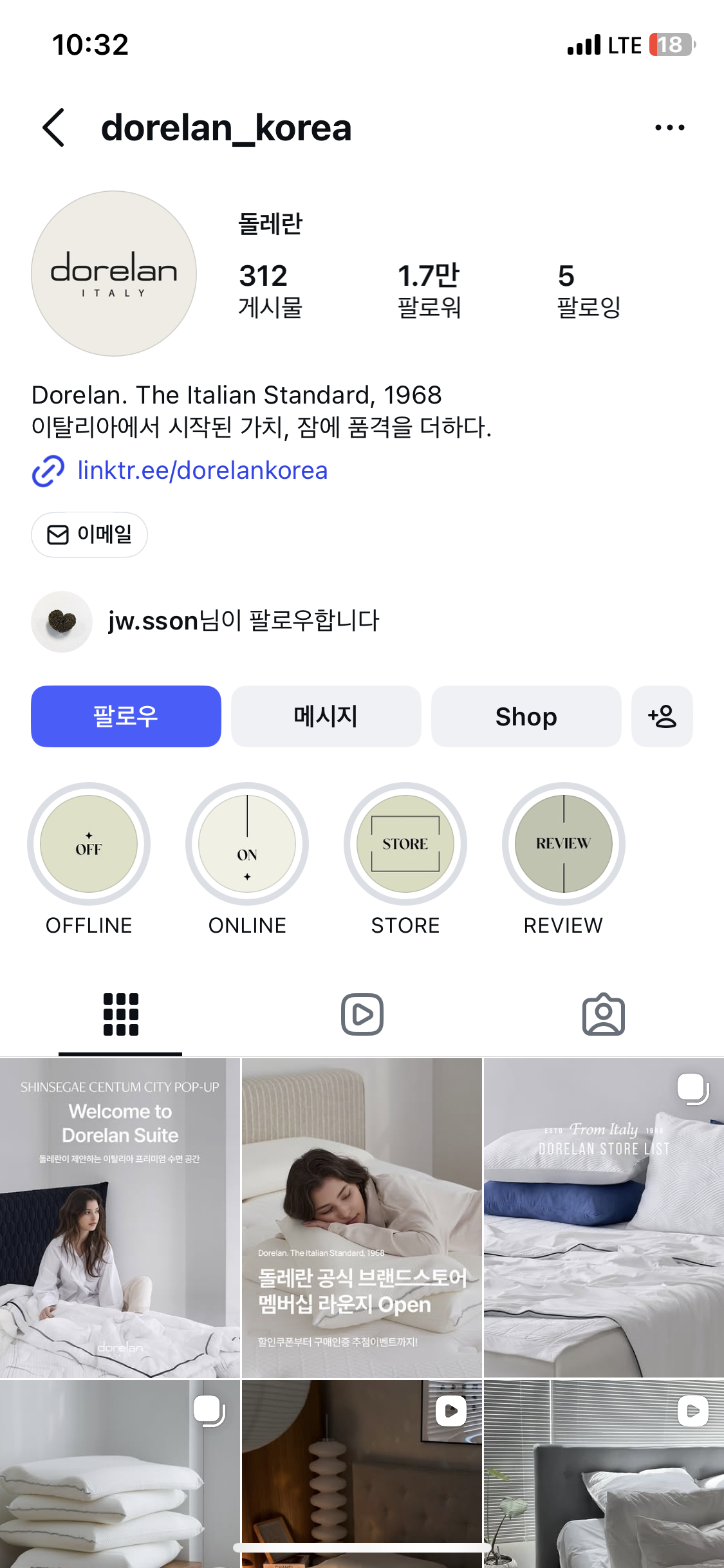
Task: Open the three-dot options menu
Action: tap(669, 127)
